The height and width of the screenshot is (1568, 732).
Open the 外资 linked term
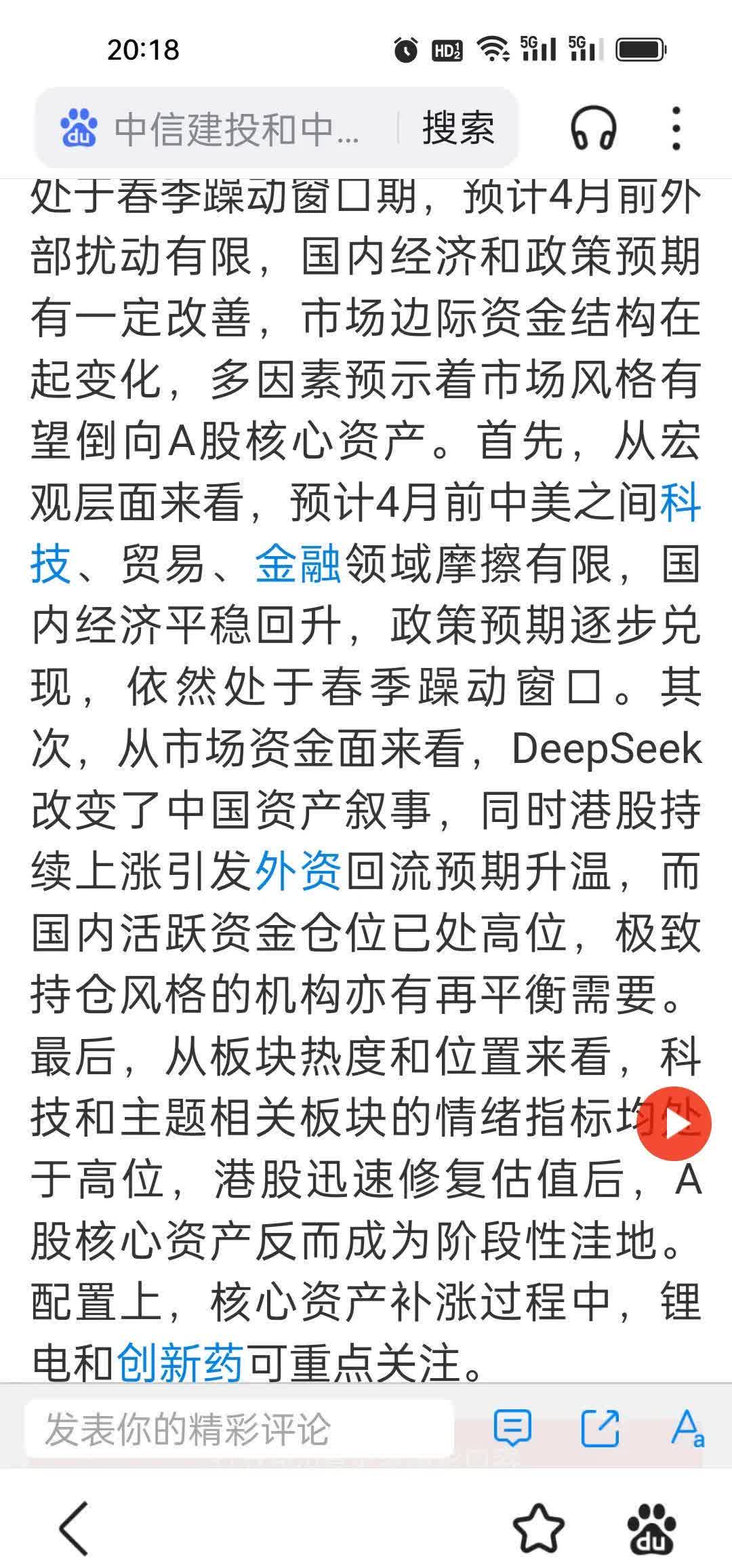click(x=298, y=871)
